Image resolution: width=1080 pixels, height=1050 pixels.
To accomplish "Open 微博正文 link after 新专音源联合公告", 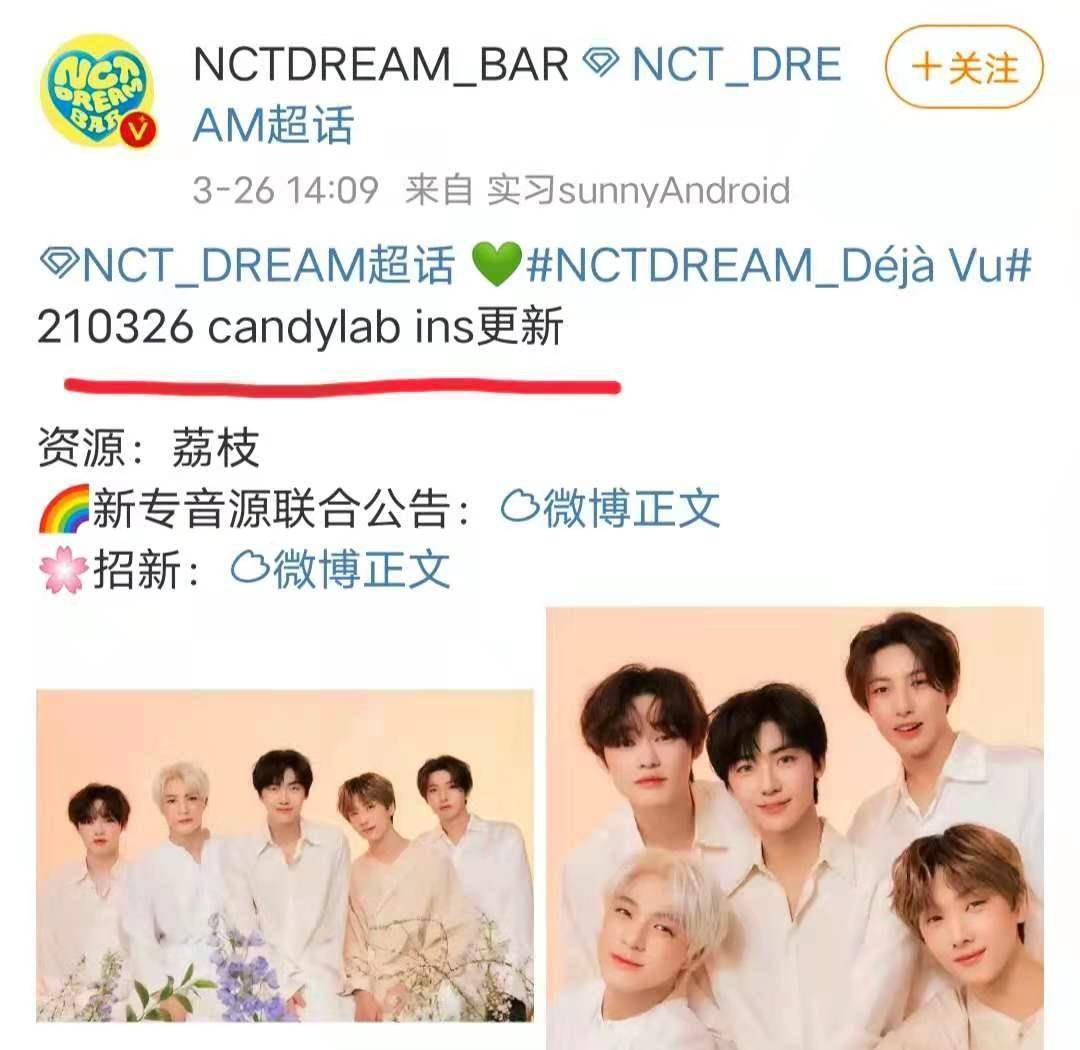I will tap(610, 508).
